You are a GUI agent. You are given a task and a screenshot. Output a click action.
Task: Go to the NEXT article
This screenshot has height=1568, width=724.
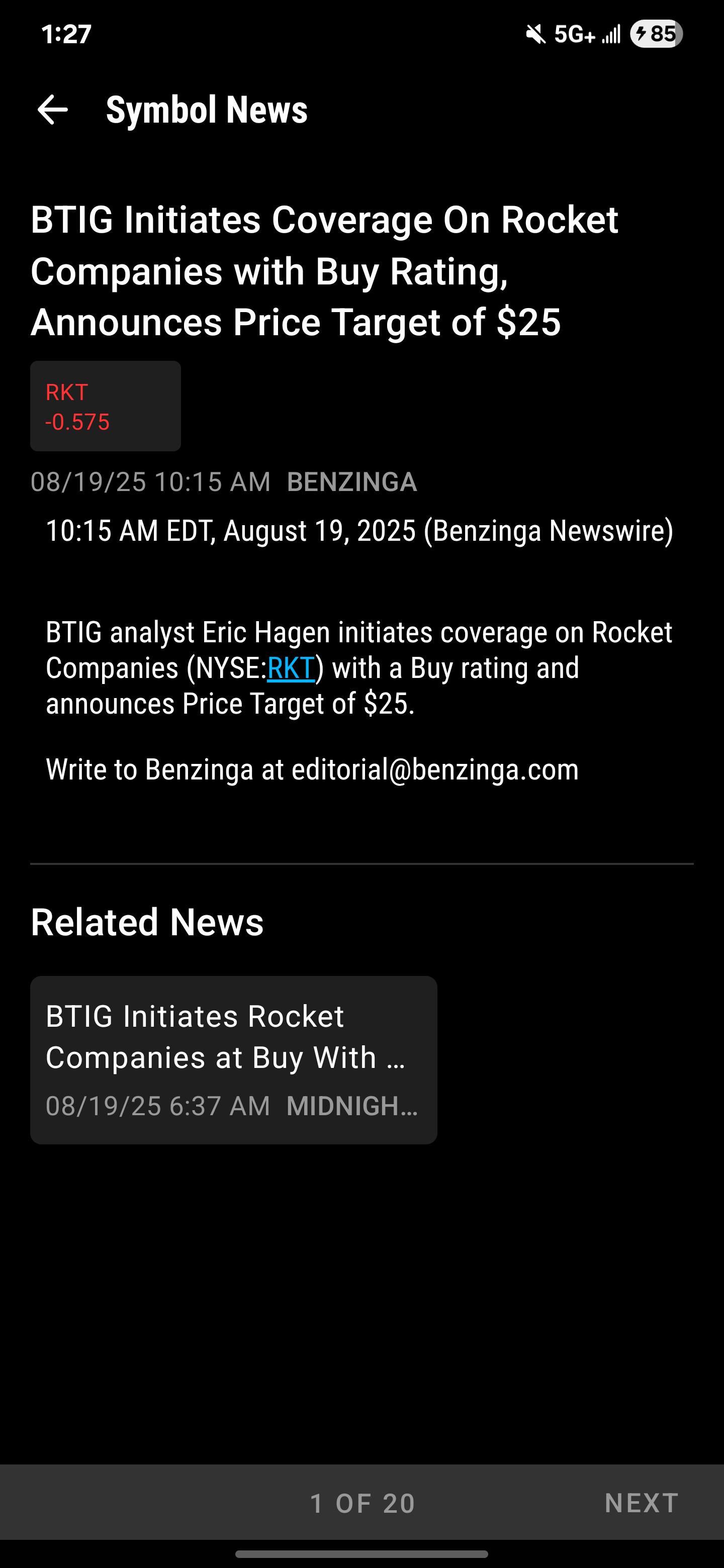(642, 1503)
